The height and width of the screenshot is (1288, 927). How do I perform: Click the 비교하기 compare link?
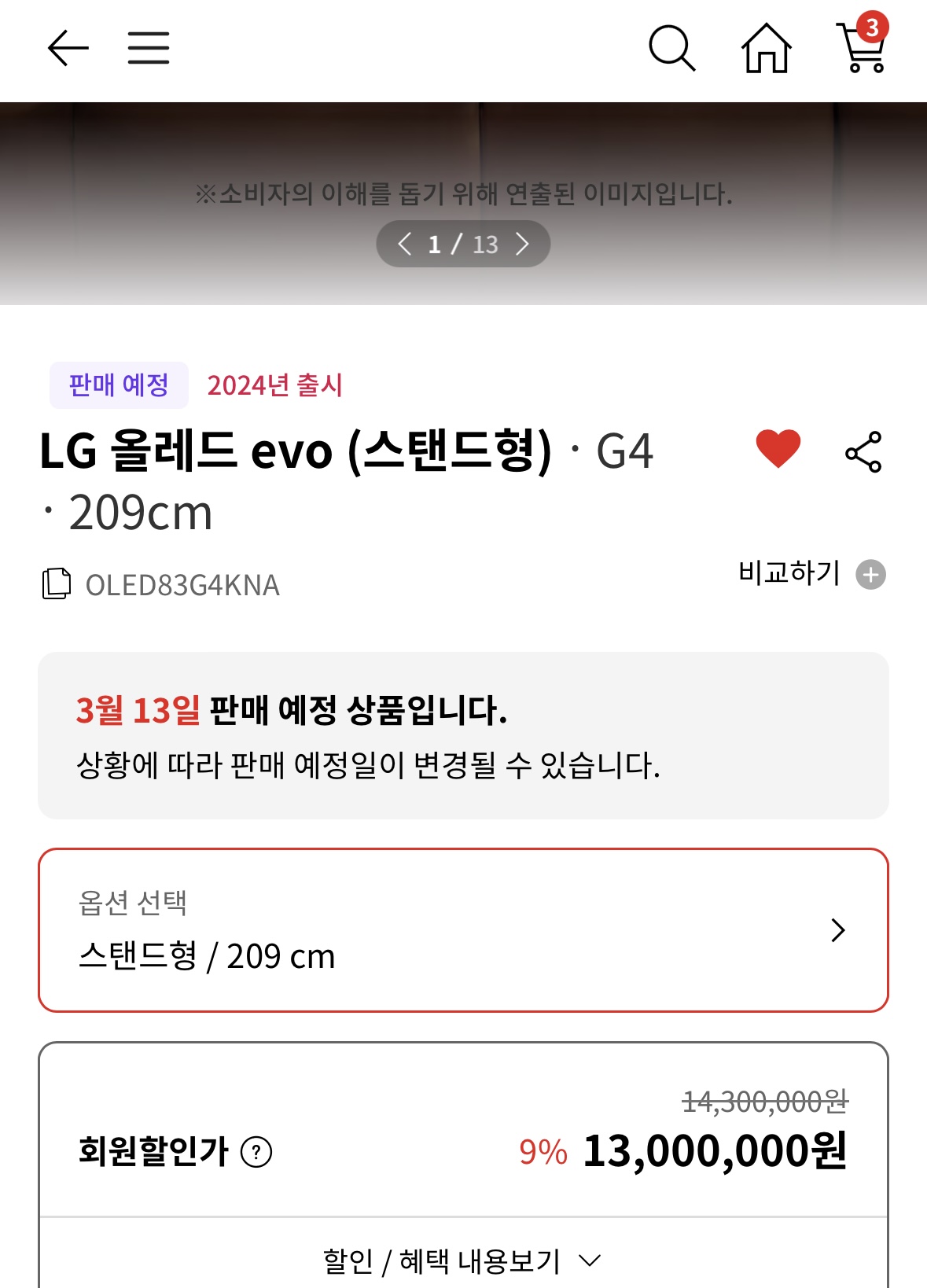click(x=789, y=575)
